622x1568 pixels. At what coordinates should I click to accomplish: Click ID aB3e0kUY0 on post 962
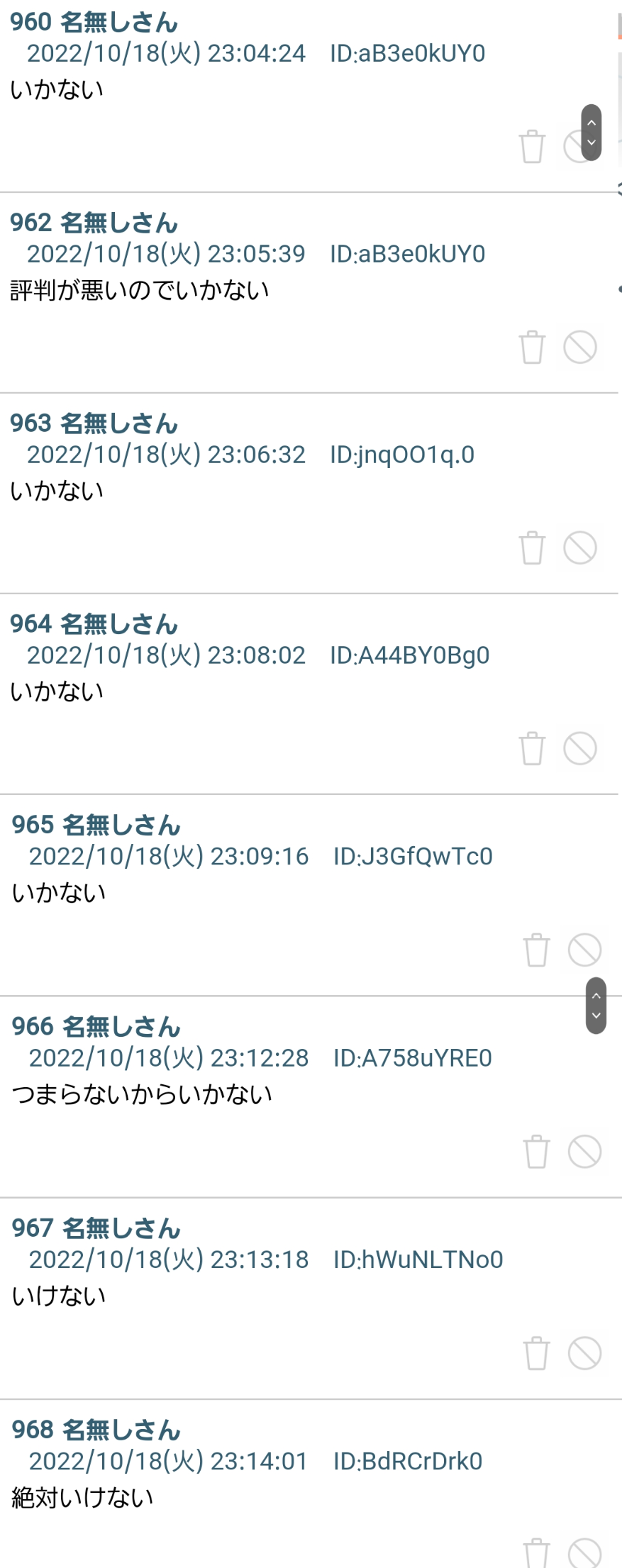(409, 253)
